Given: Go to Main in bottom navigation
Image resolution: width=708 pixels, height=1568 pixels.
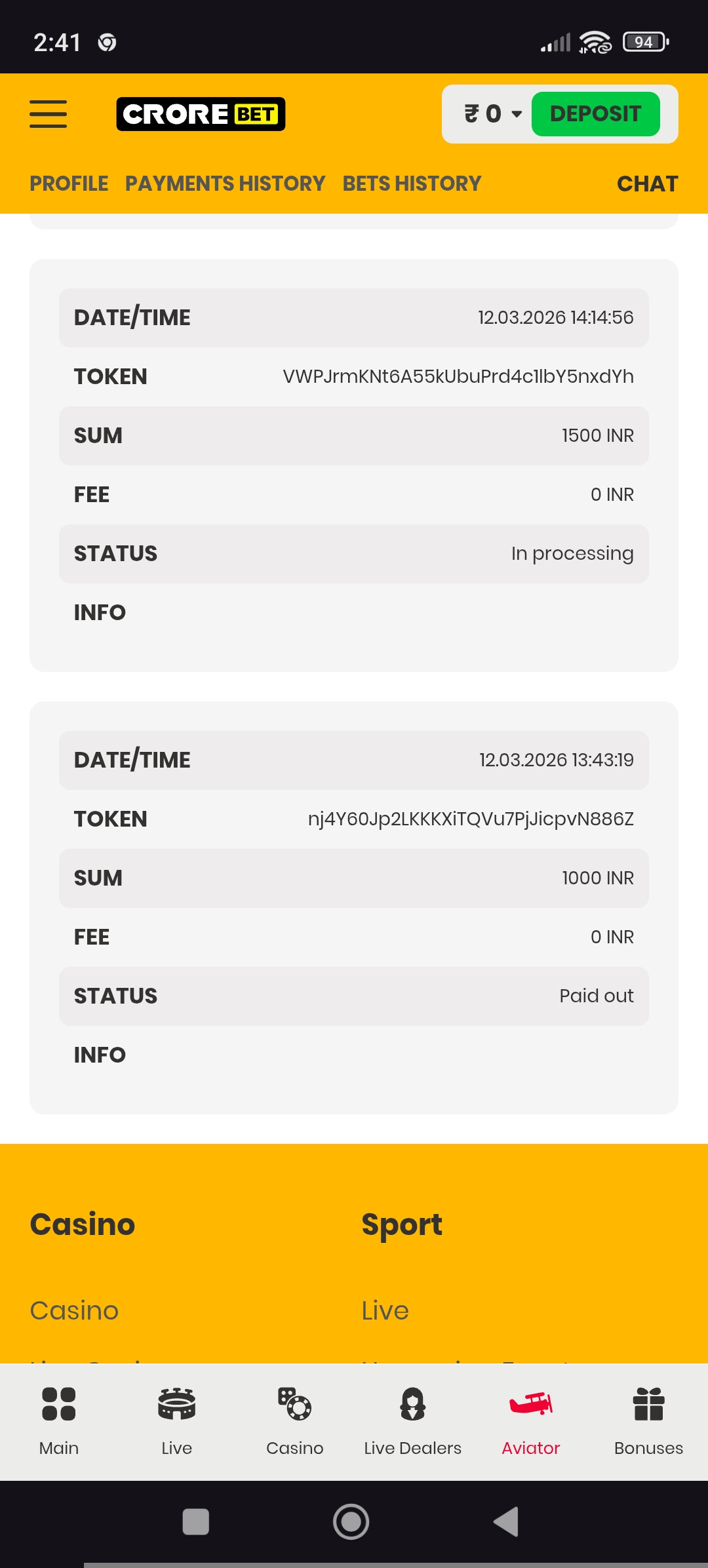Looking at the screenshot, I should (59, 1421).
